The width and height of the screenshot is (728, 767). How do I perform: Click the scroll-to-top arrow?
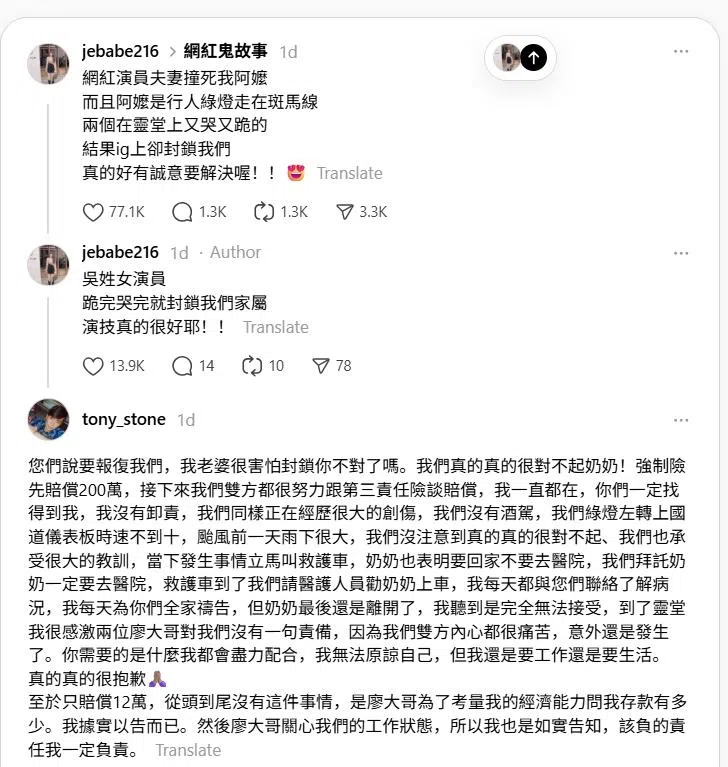click(x=531, y=58)
